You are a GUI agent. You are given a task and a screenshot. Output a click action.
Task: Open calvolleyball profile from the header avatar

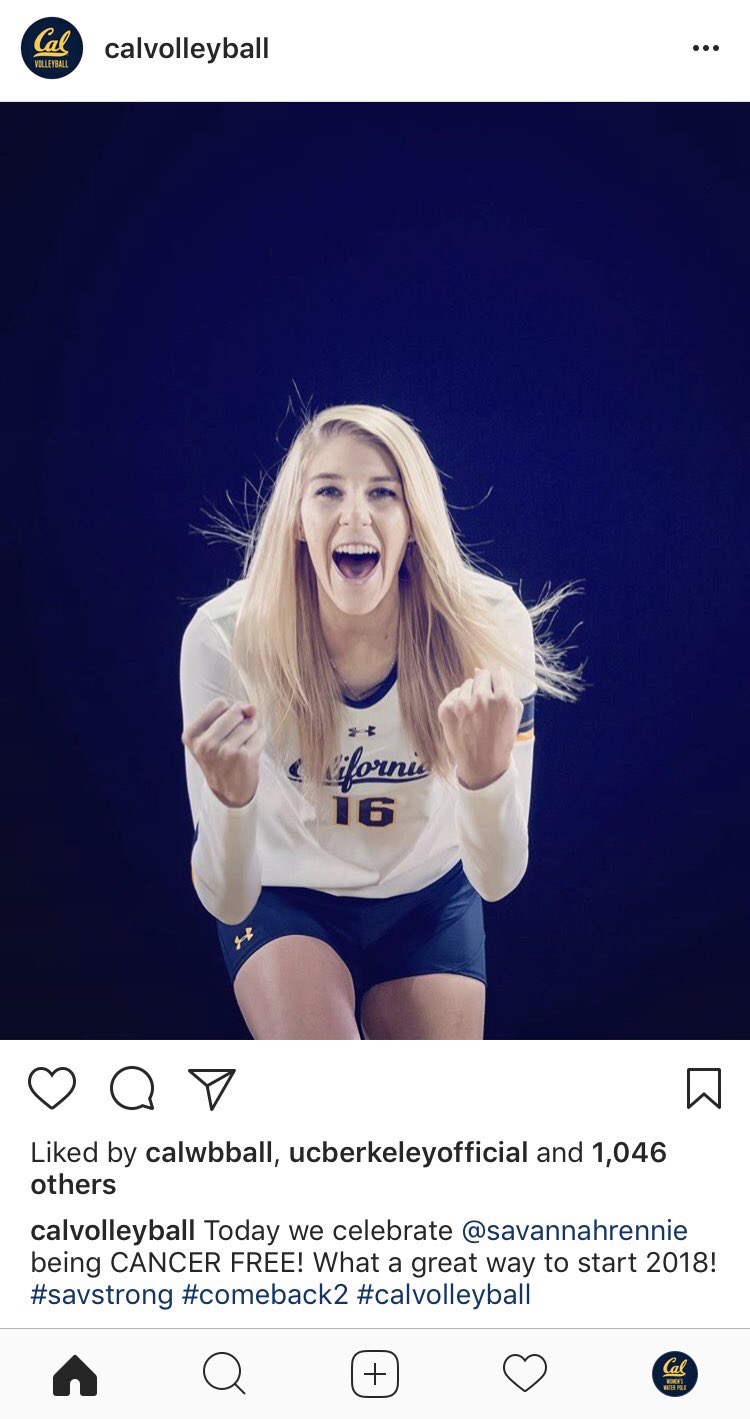pos(52,48)
